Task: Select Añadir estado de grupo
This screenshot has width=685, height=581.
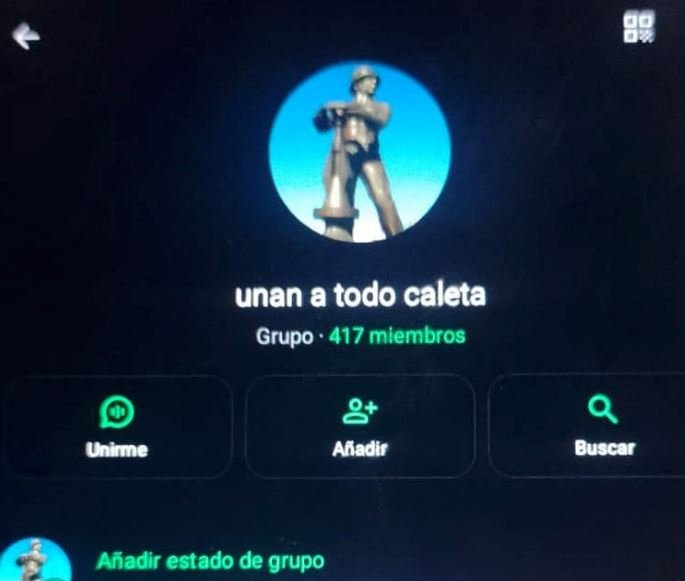Action: pyautogui.click(x=210, y=560)
